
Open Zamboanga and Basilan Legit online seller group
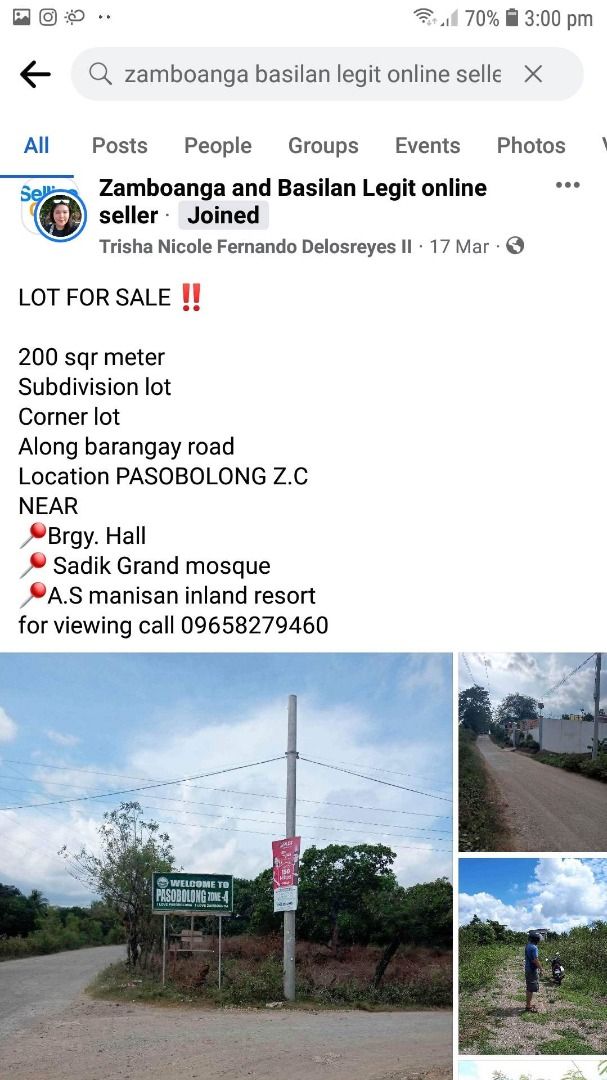292,188
